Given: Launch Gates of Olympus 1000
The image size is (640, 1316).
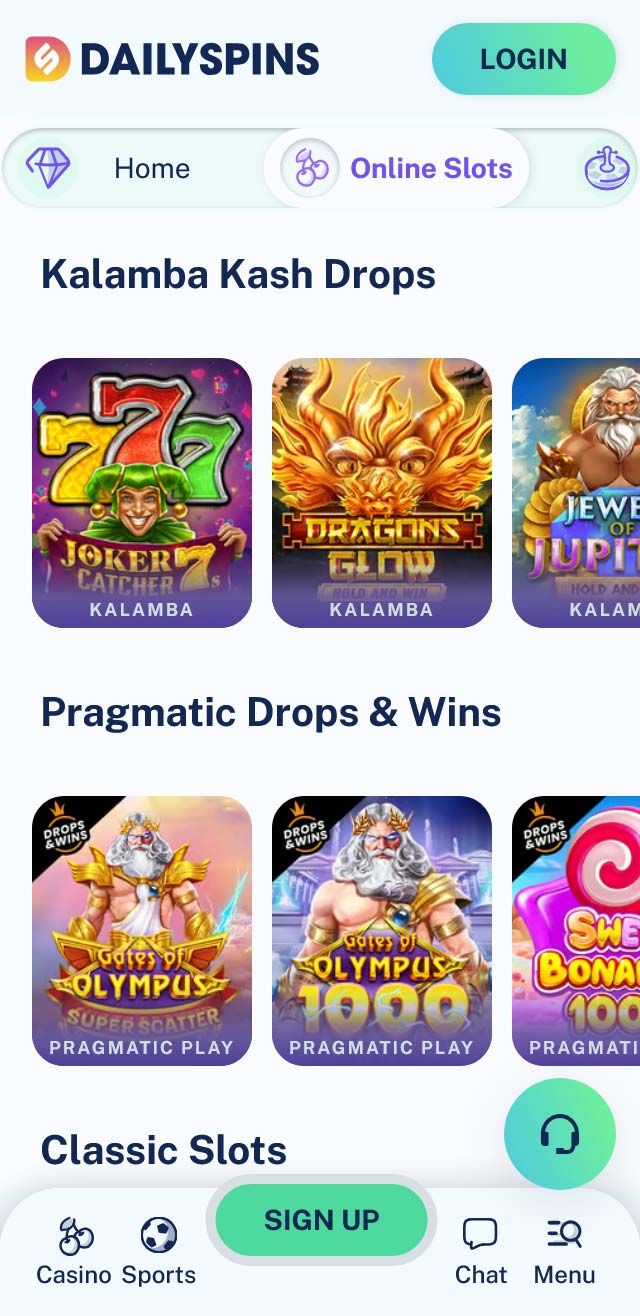Looking at the screenshot, I should coord(382,930).
